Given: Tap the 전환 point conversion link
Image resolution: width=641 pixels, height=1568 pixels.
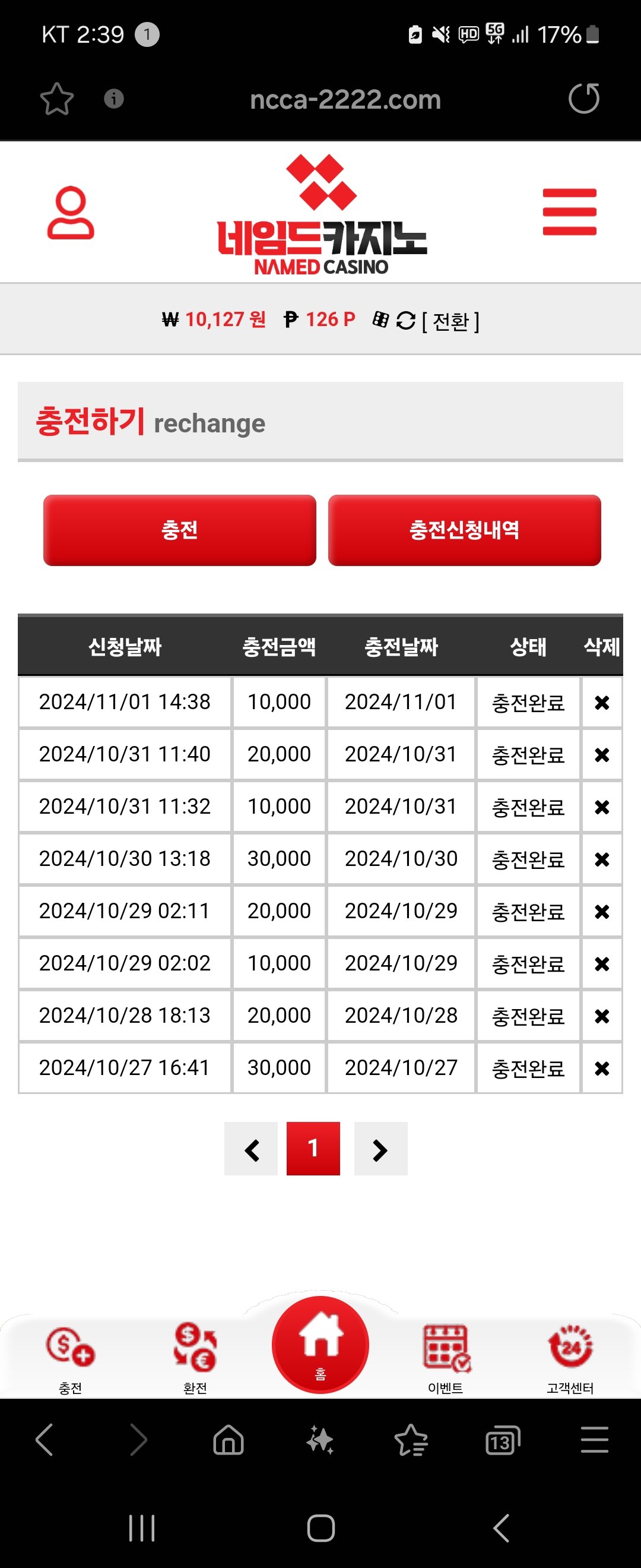Looking at the screenshot, I should pyautogui.click(x=450, y=321).
